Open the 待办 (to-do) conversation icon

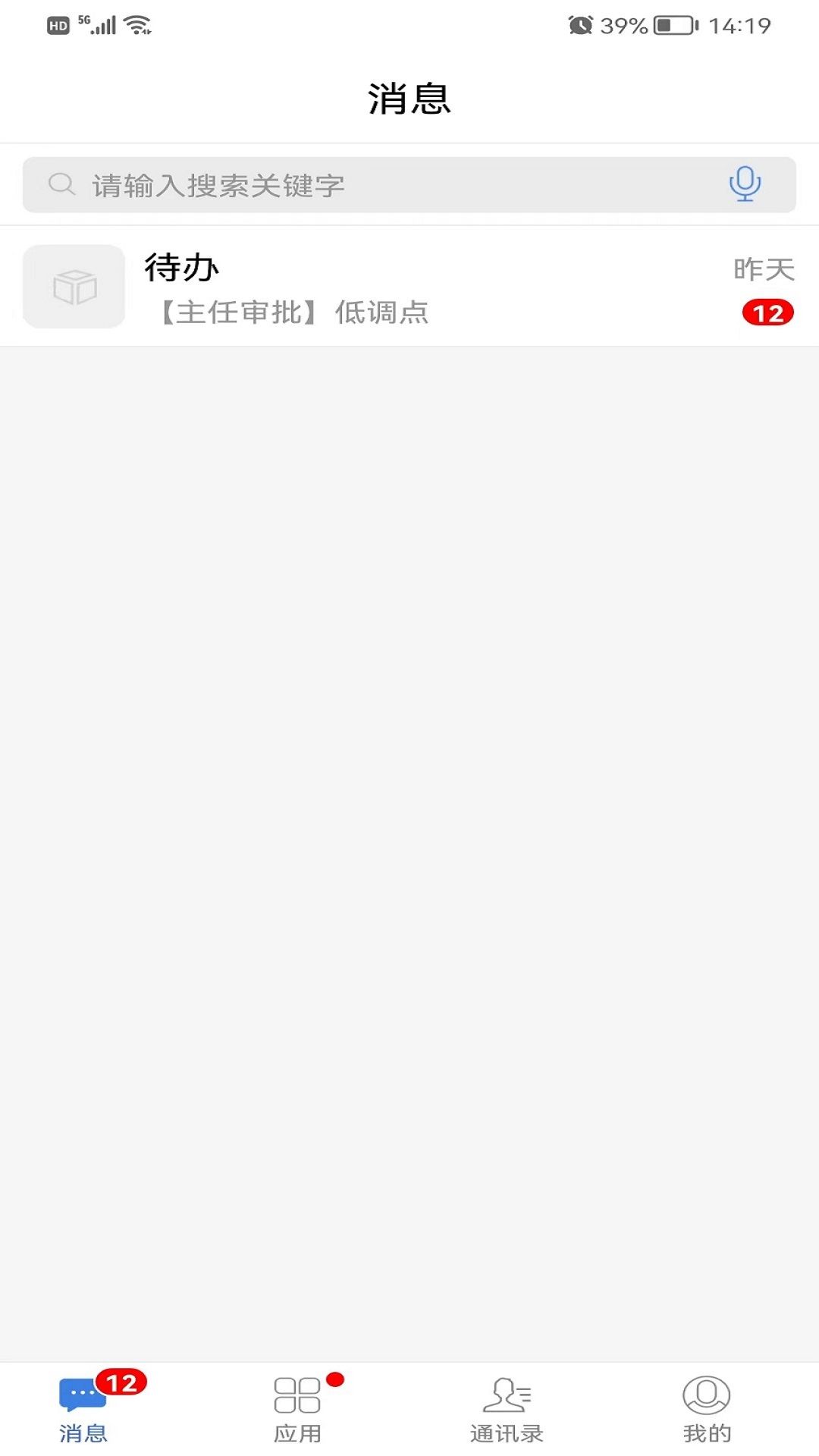[74, 286]
